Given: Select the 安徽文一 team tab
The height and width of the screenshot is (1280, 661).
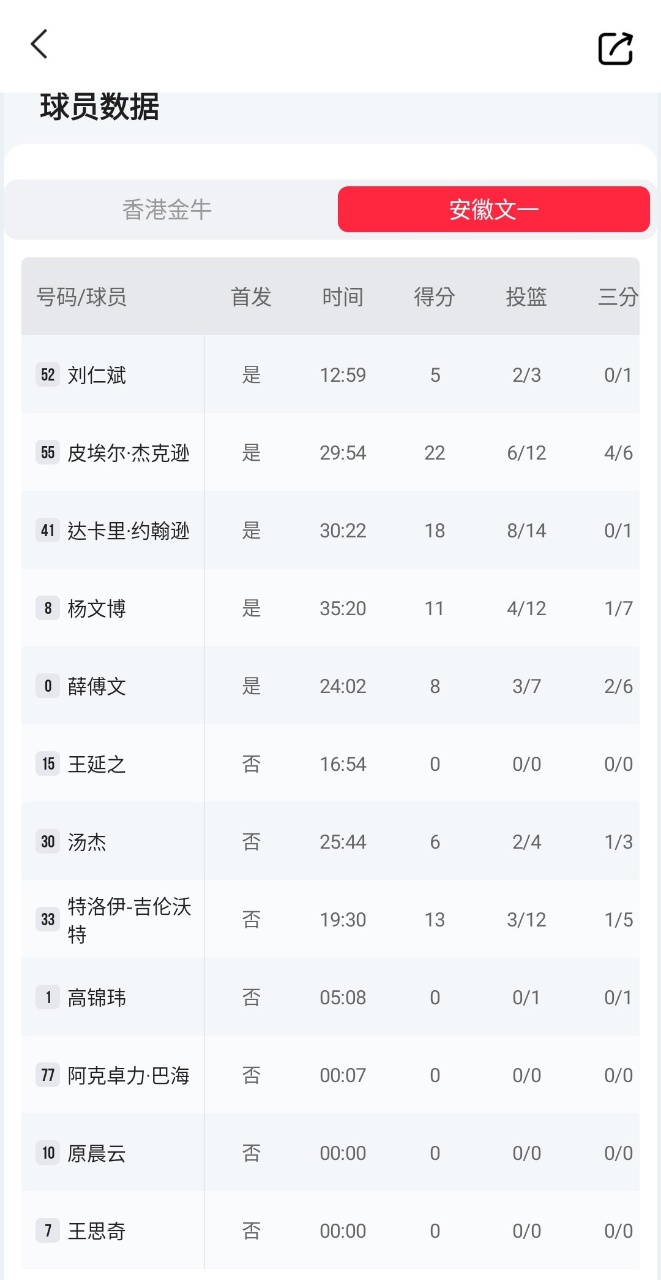Looking at the screenshot, I should pos(494,210).
